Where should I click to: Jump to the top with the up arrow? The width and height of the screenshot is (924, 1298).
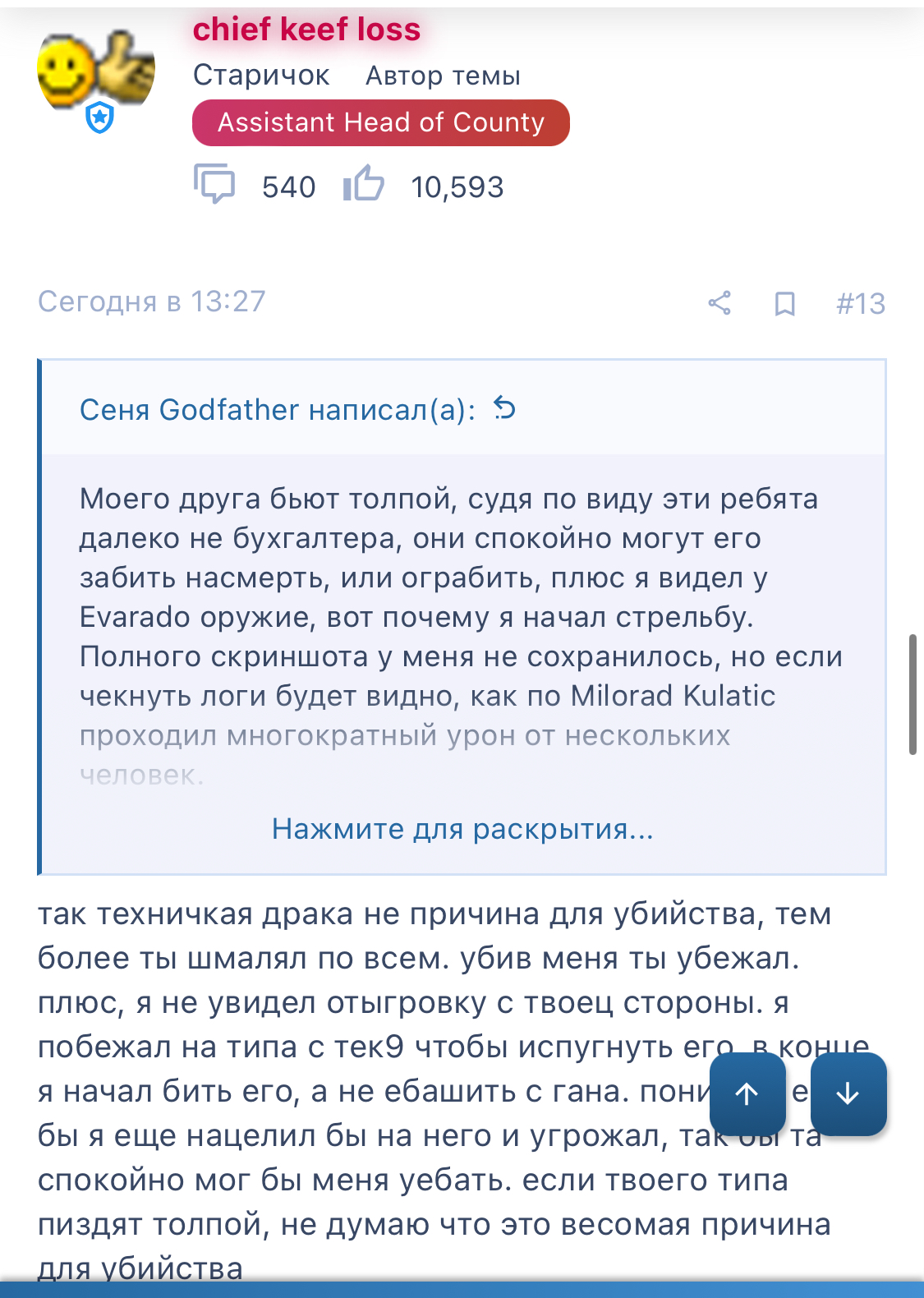click(x=747, y=1093)
